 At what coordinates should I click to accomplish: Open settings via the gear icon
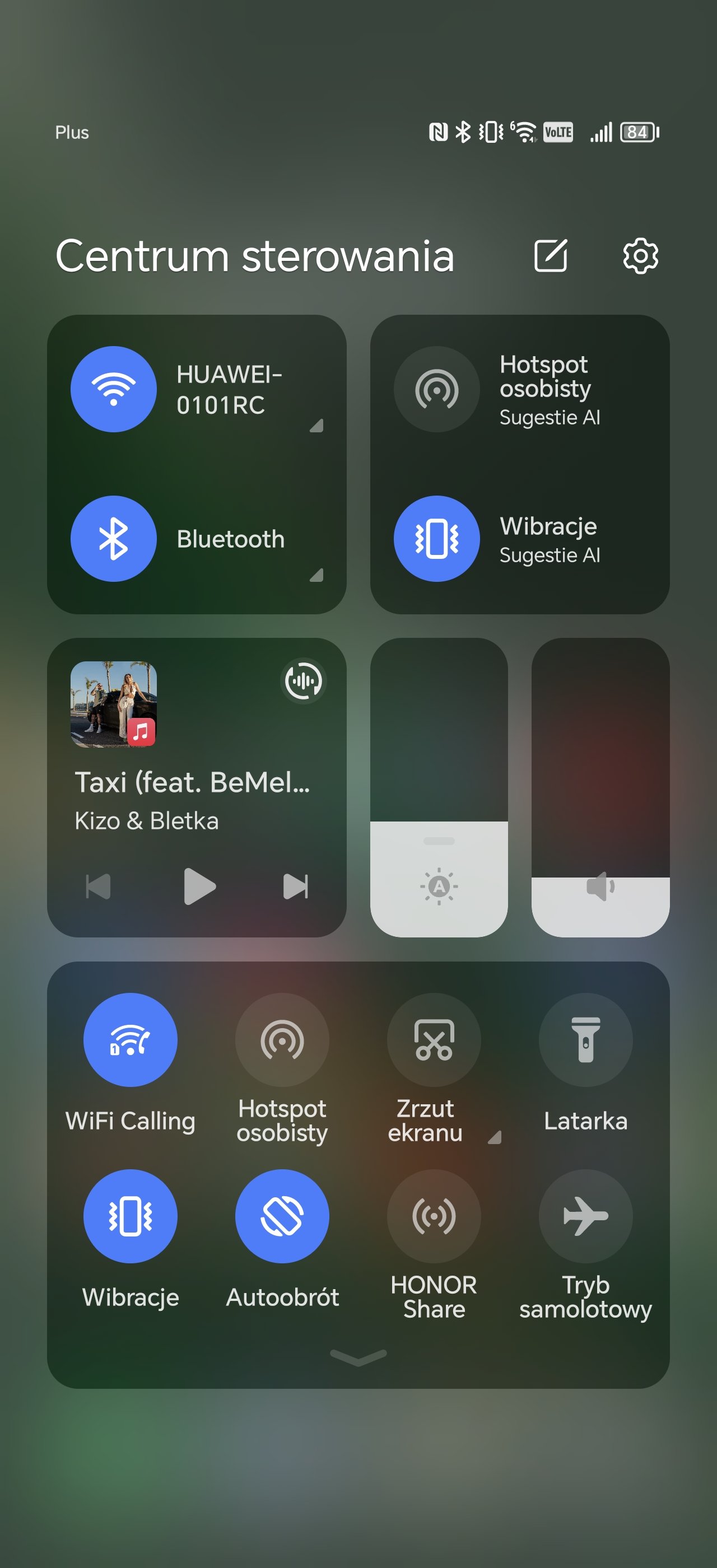(640, 256)
